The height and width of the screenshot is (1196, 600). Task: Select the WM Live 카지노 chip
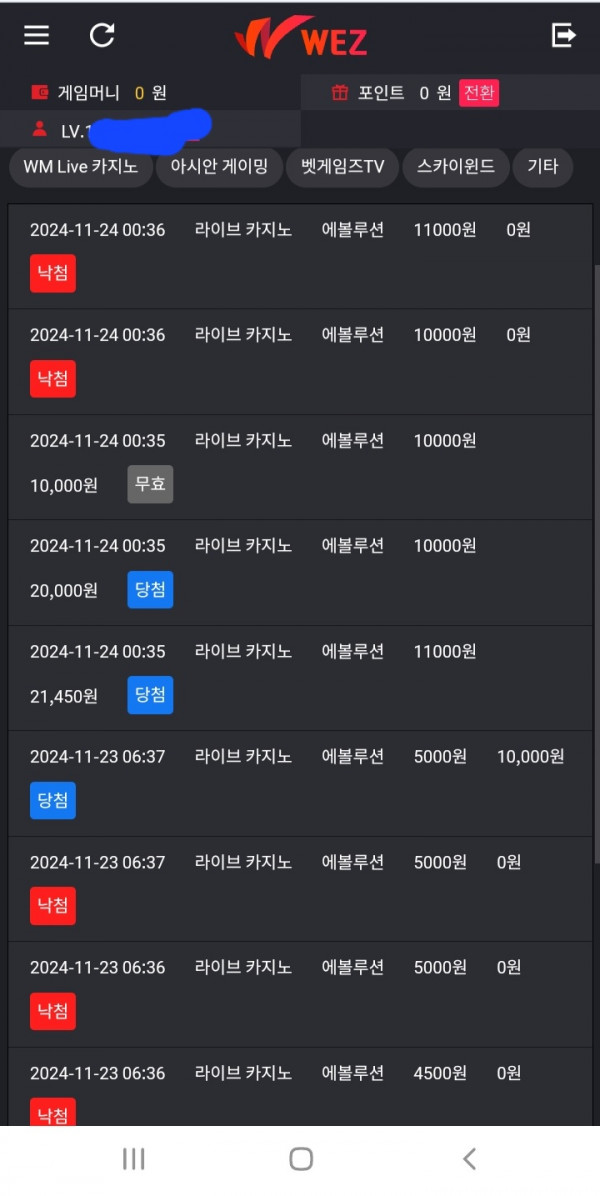click(x=81, y=167)
